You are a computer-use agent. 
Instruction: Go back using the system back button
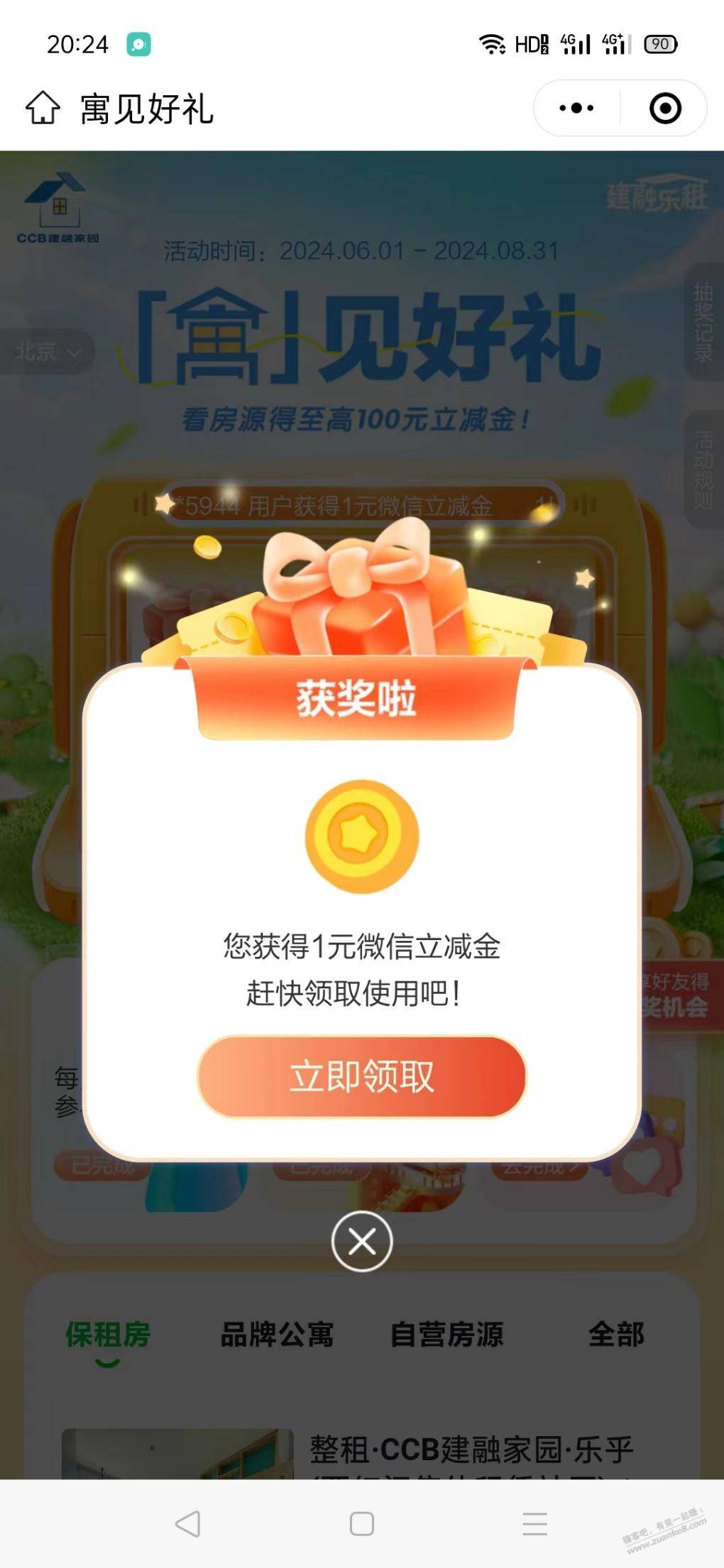click(188, 1523)
